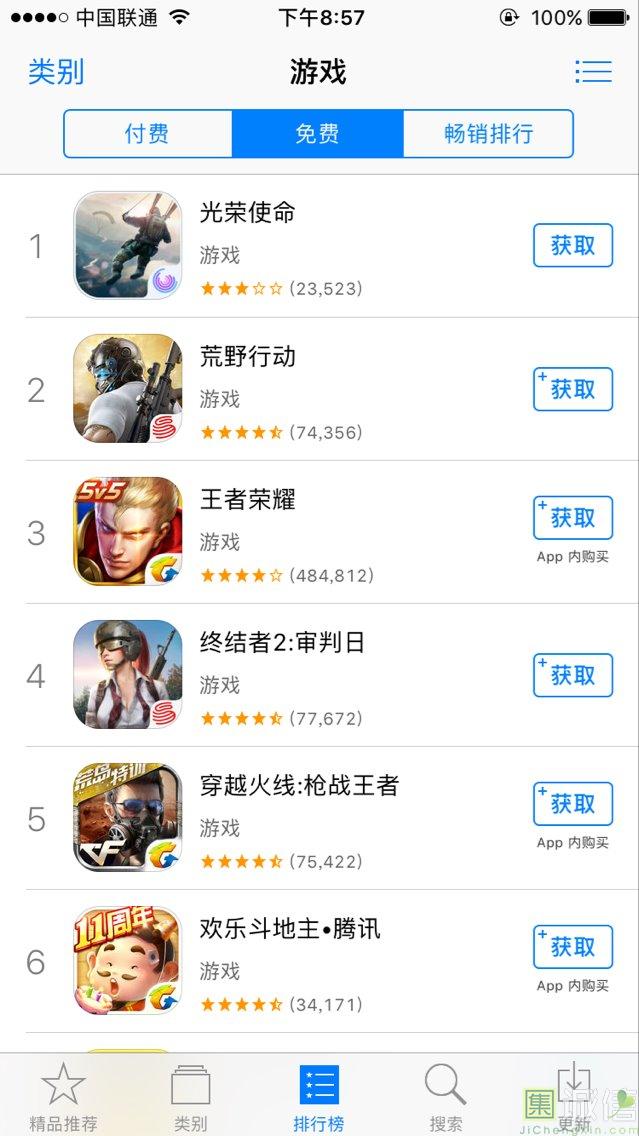Open the 更新 tab

coord(573,1095)
